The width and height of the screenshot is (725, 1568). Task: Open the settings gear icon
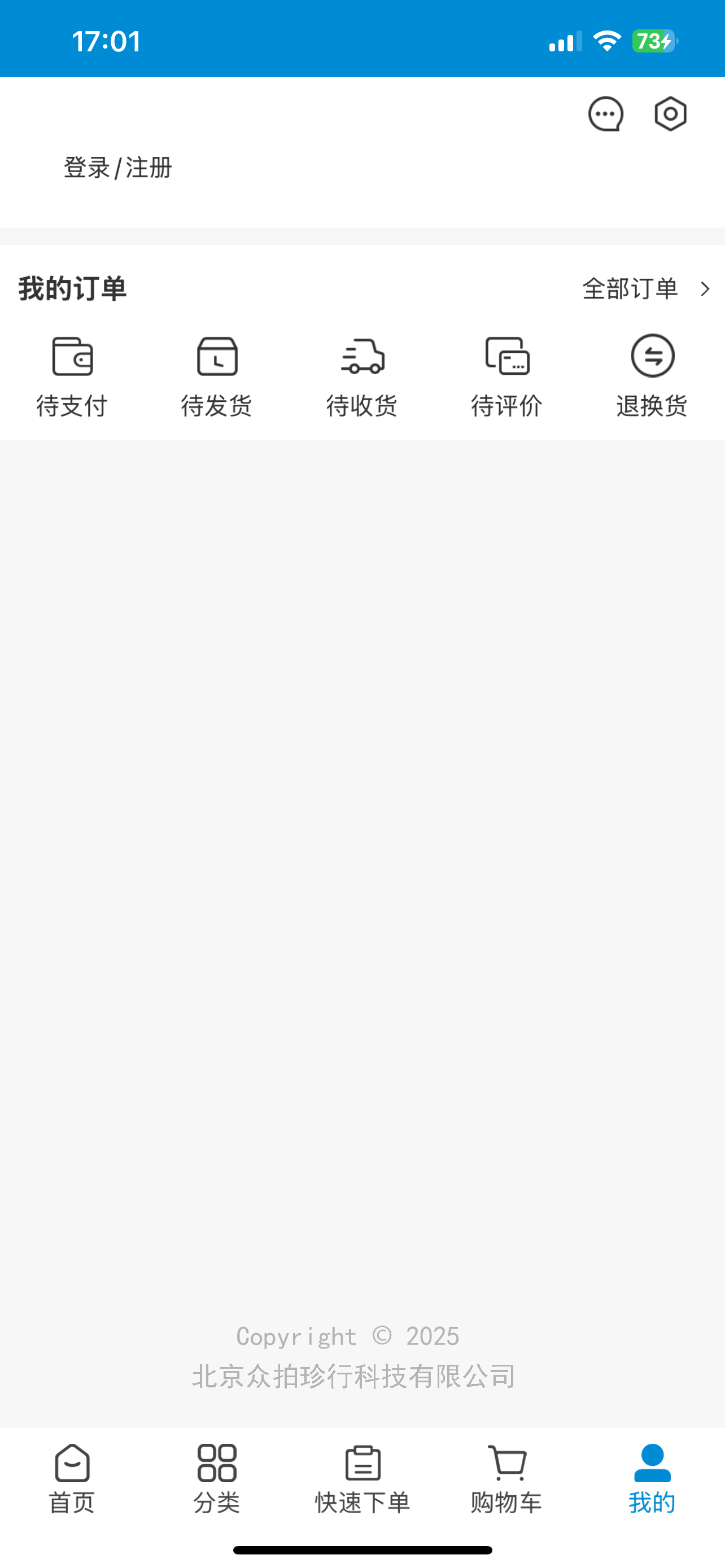pos(670,114)
